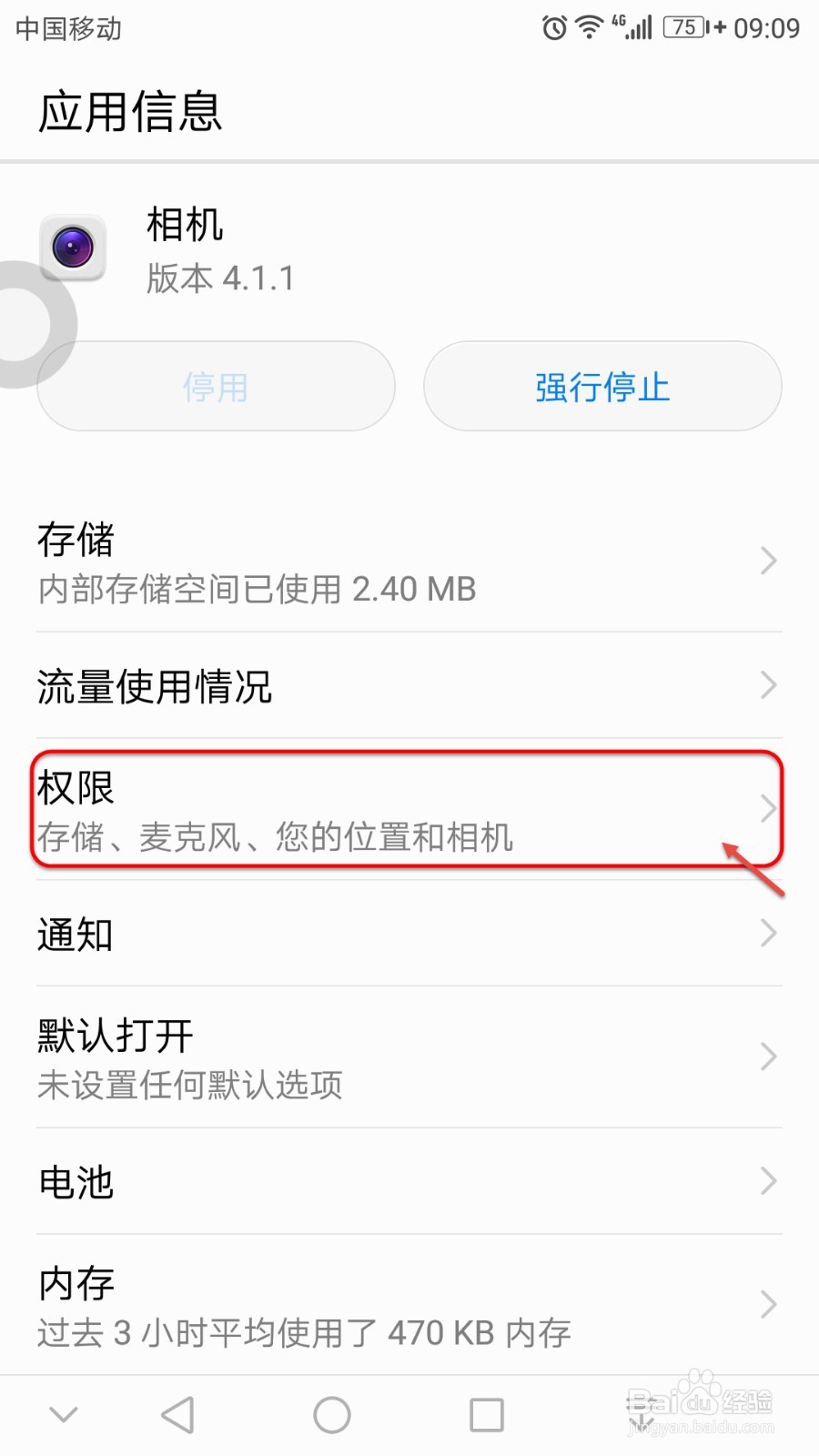Tap the Home circle navigation button
The height and width of the screenshot is (1456, 819).
[330, 1415]
